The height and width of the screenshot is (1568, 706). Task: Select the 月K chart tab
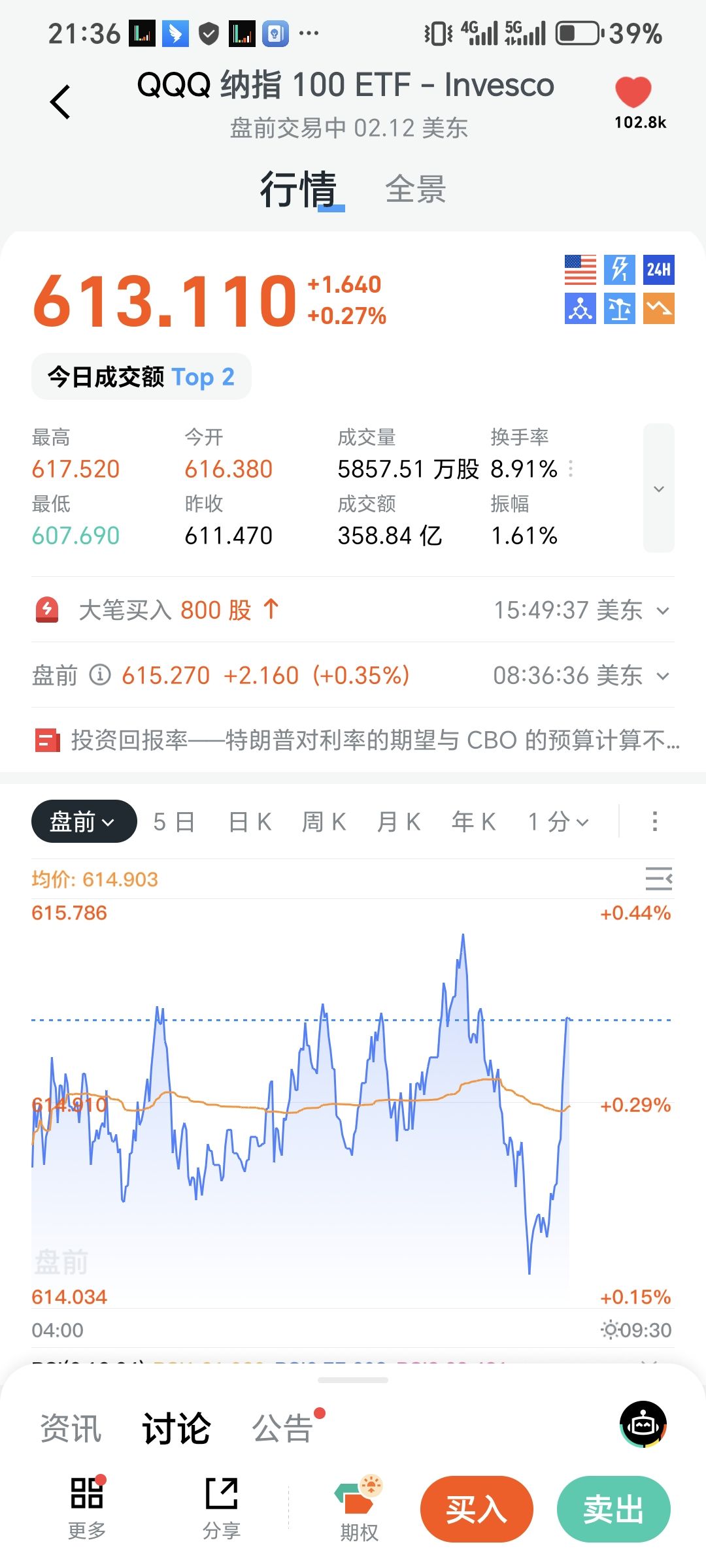click(x=399, y=822)
